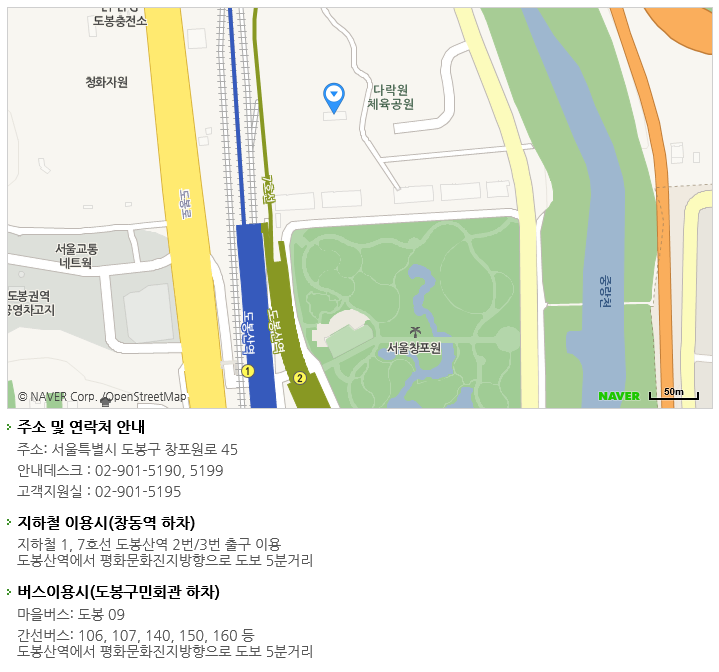
Task: Open the OpenStreetMap attribution link
Action: tap(144, 396)
